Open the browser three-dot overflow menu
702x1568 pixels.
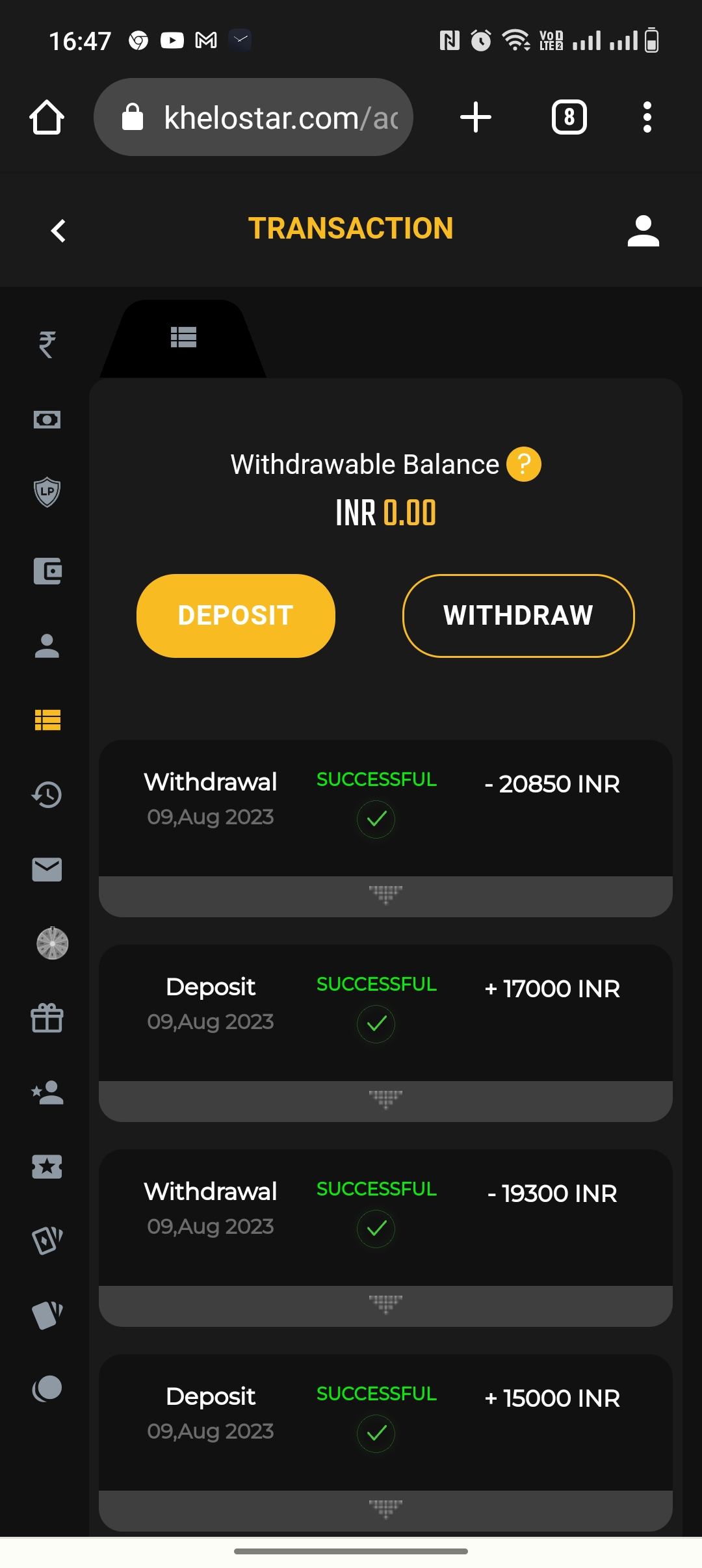click(x=647, y=117)
